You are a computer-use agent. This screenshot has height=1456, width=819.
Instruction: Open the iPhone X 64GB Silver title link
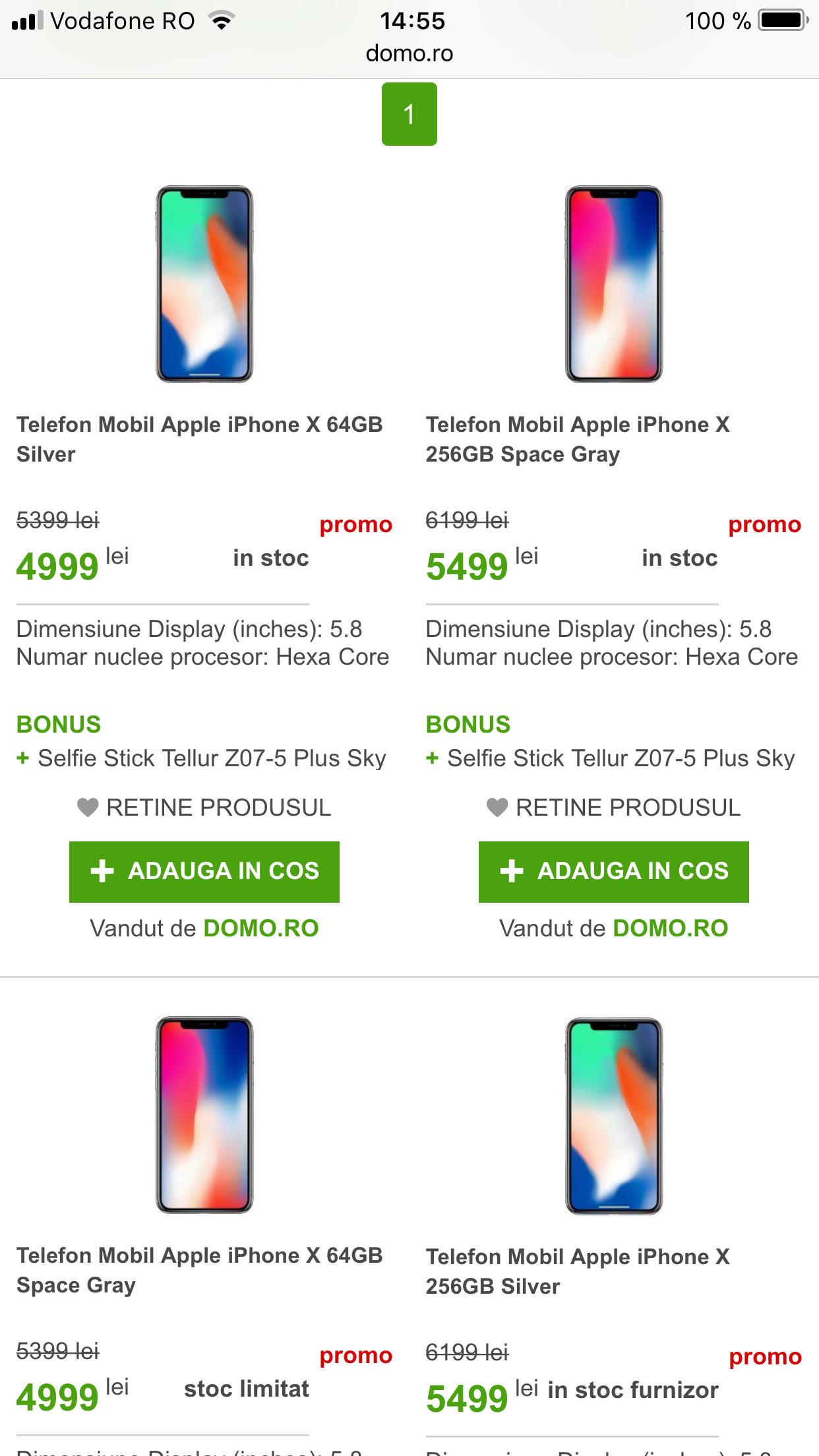click(x=200, y=439)
